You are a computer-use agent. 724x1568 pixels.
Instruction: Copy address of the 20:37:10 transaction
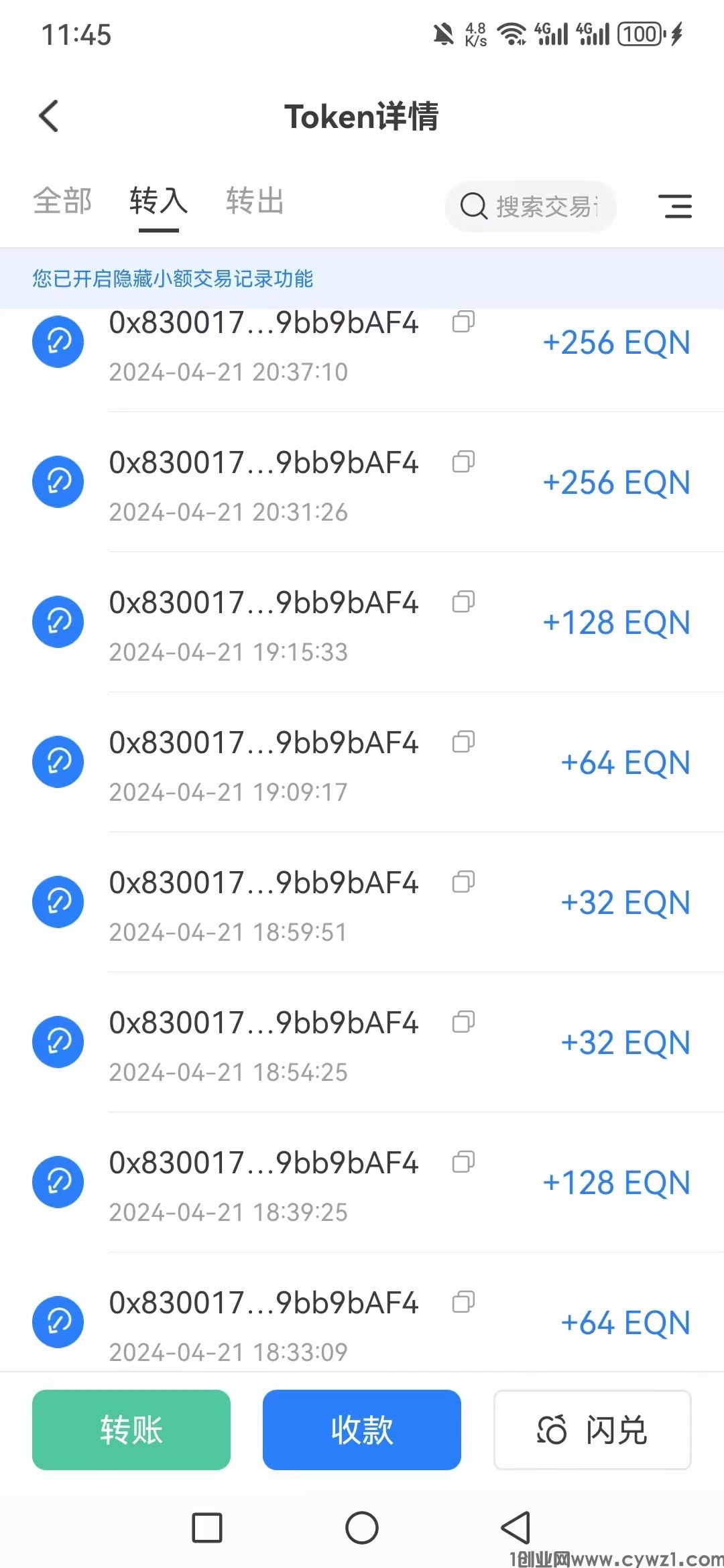(x=463, y=322)
